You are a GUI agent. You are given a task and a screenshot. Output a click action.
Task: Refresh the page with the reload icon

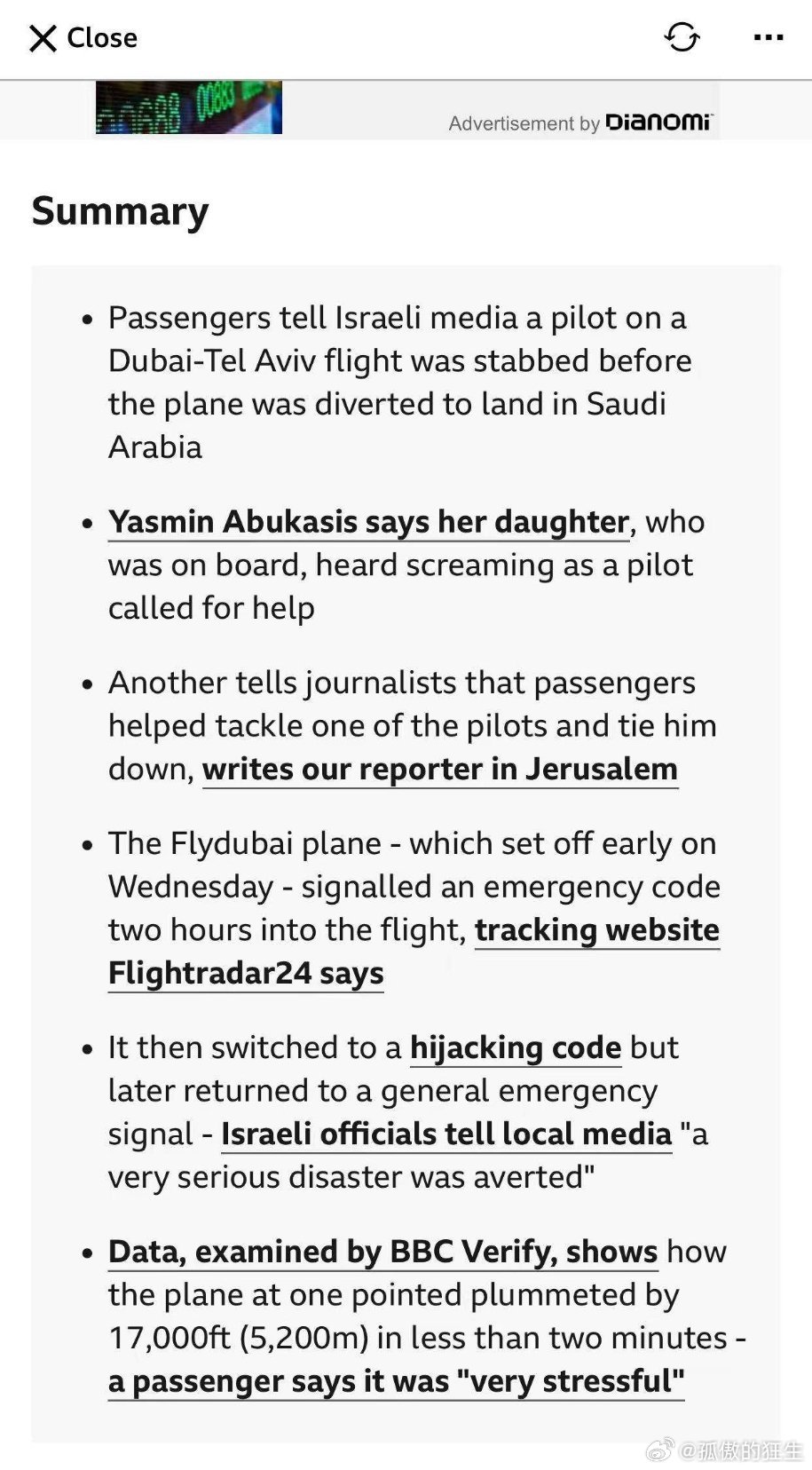pyautogui.click(x=682, y=37)
